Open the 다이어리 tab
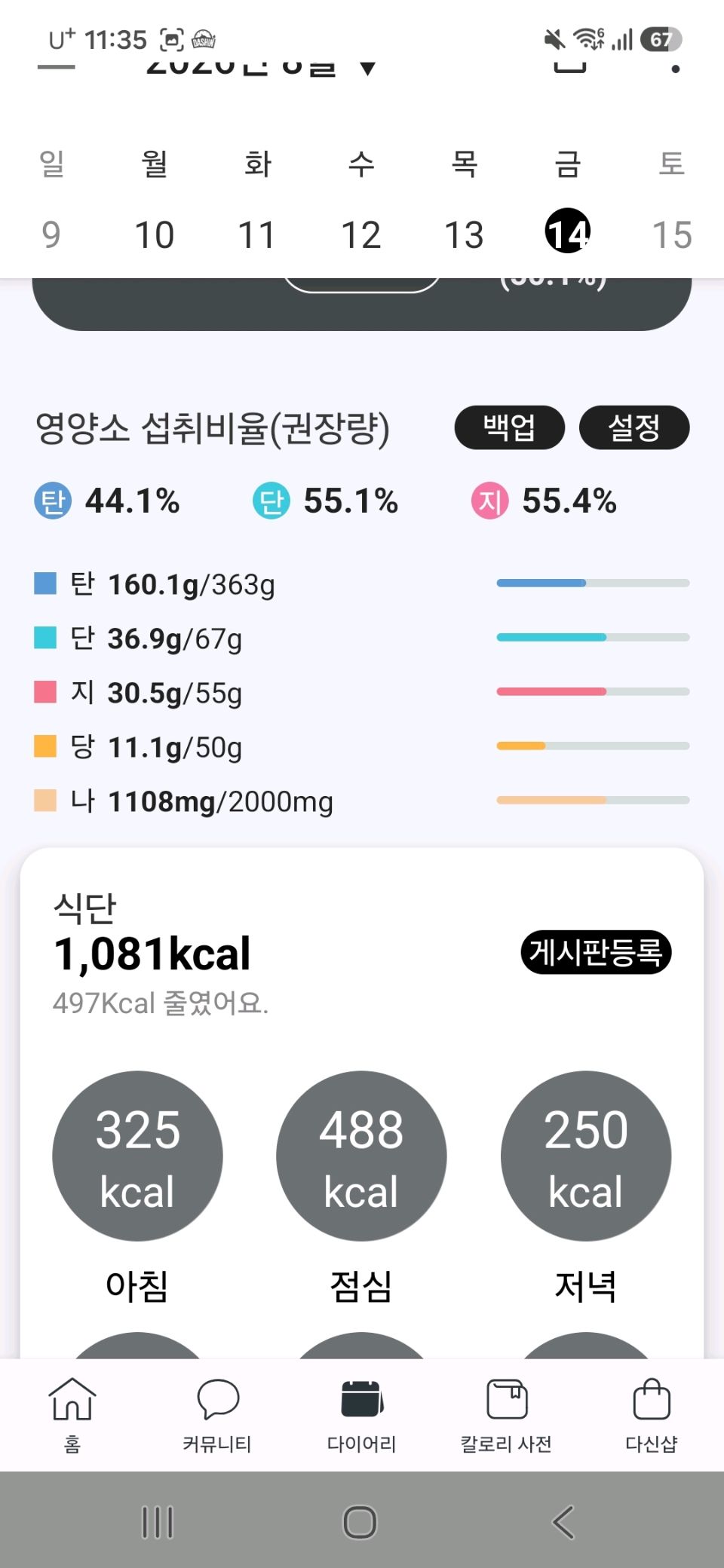The height and width of the screenshot is (1568, 724). (362, 1415)
